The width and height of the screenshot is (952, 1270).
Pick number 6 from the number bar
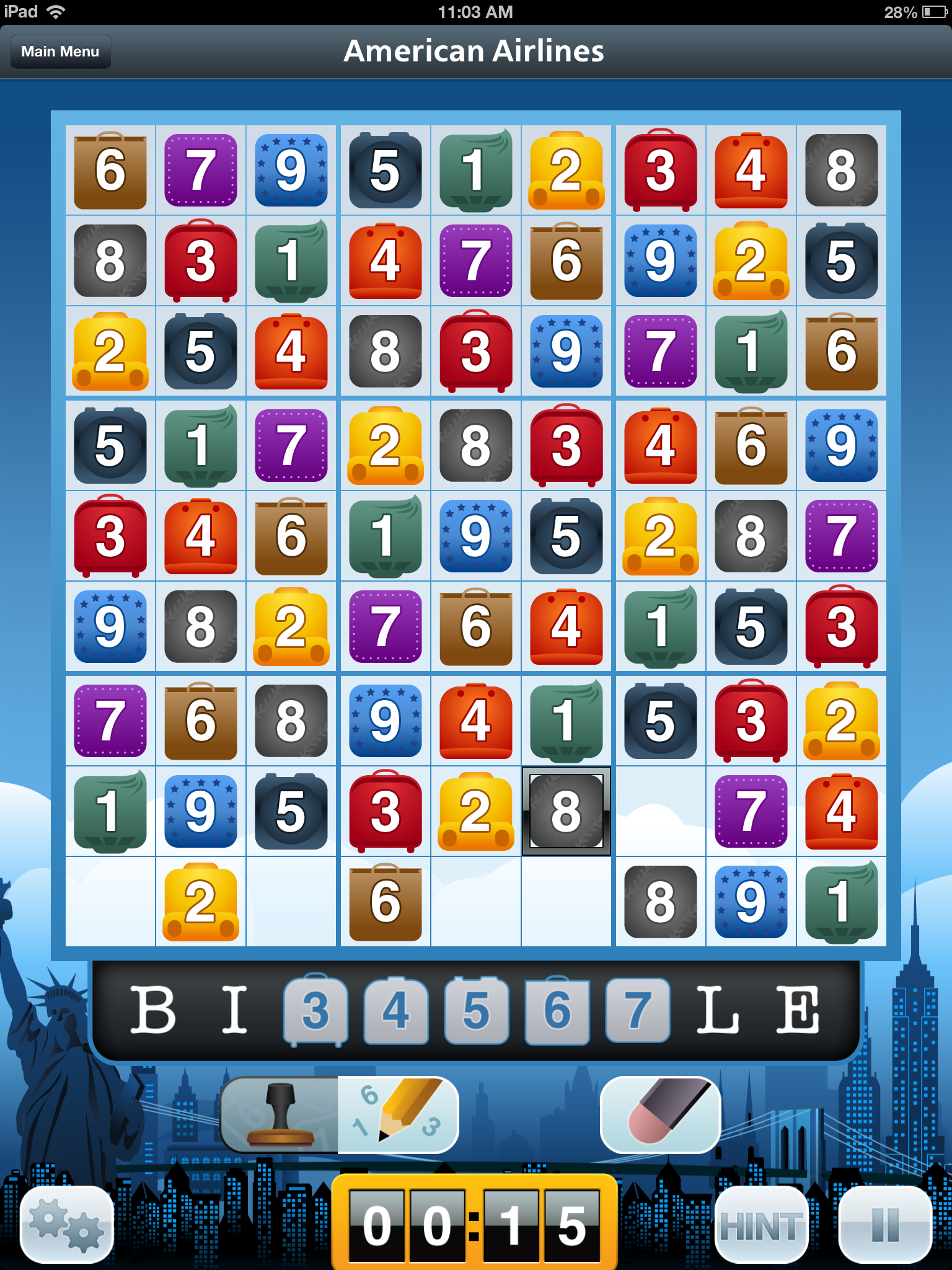coord(557,1011)
